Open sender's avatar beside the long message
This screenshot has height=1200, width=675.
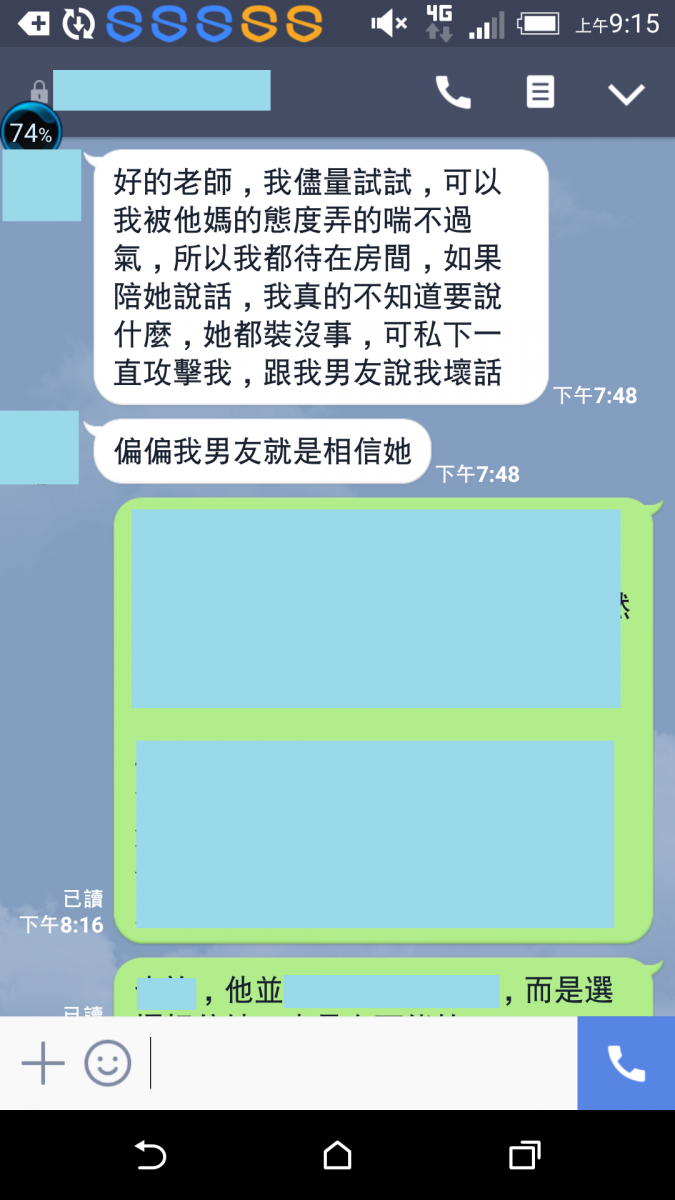(41, 186)
